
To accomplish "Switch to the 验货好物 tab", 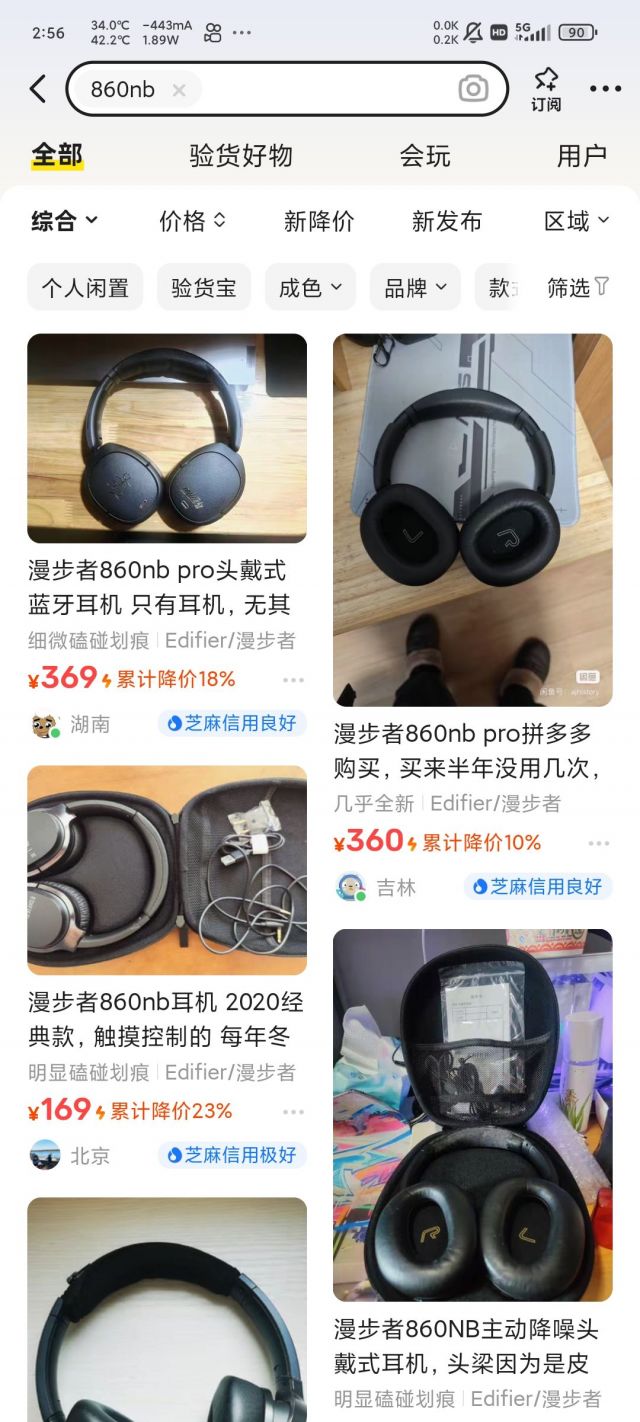I will 241,156.
